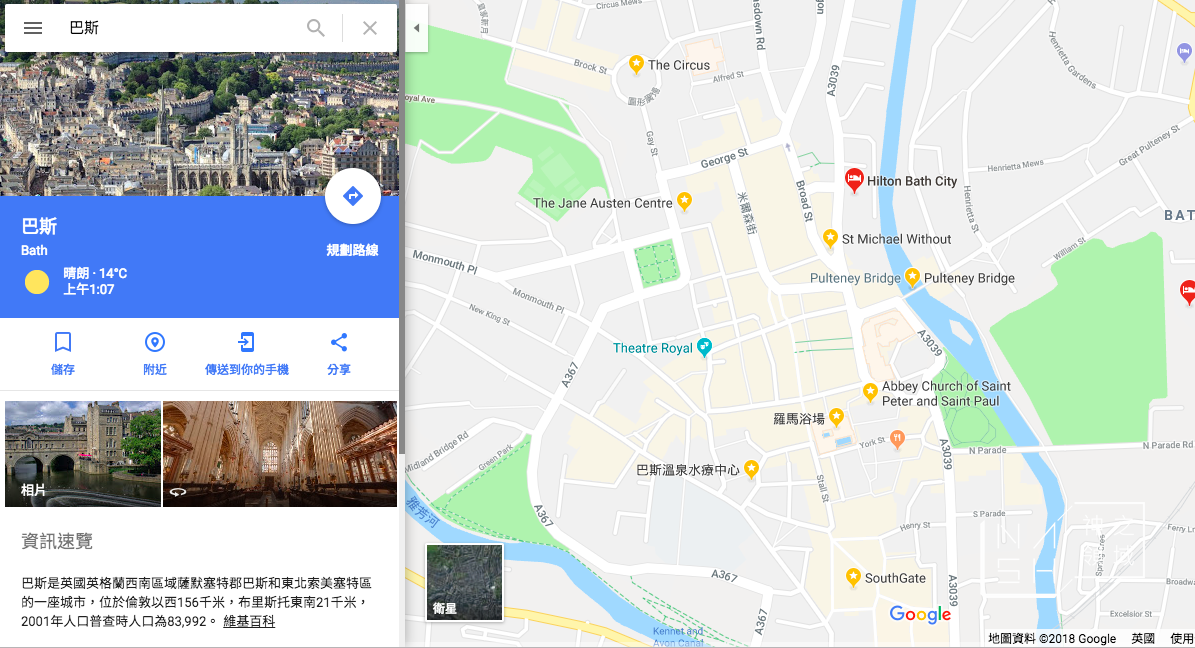
Task: Save Bath with the 儲存 button
Action: (x=63, y=354)
